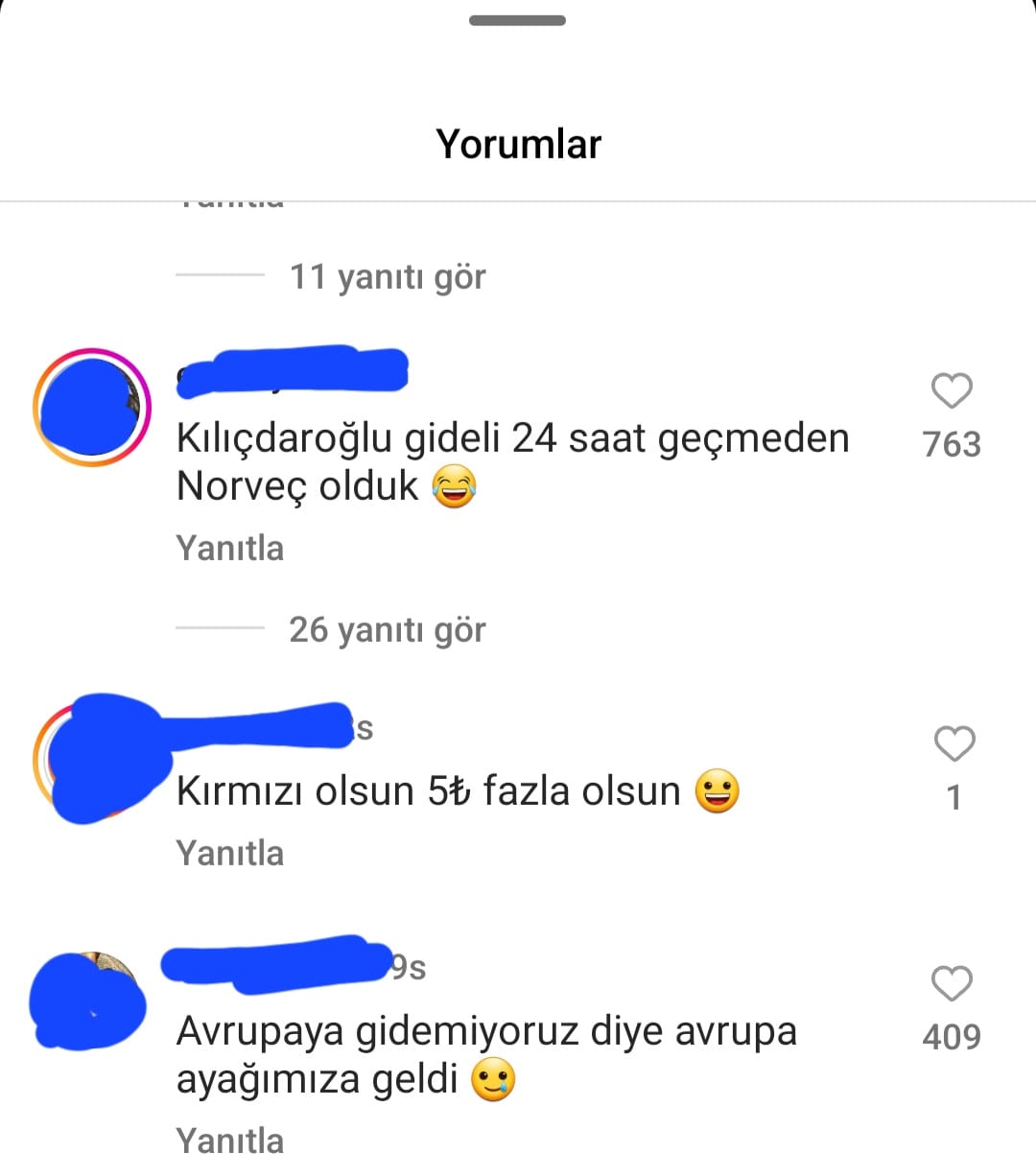
Task: Expand '11 yanıtı gör' replies
Action: 388,277
